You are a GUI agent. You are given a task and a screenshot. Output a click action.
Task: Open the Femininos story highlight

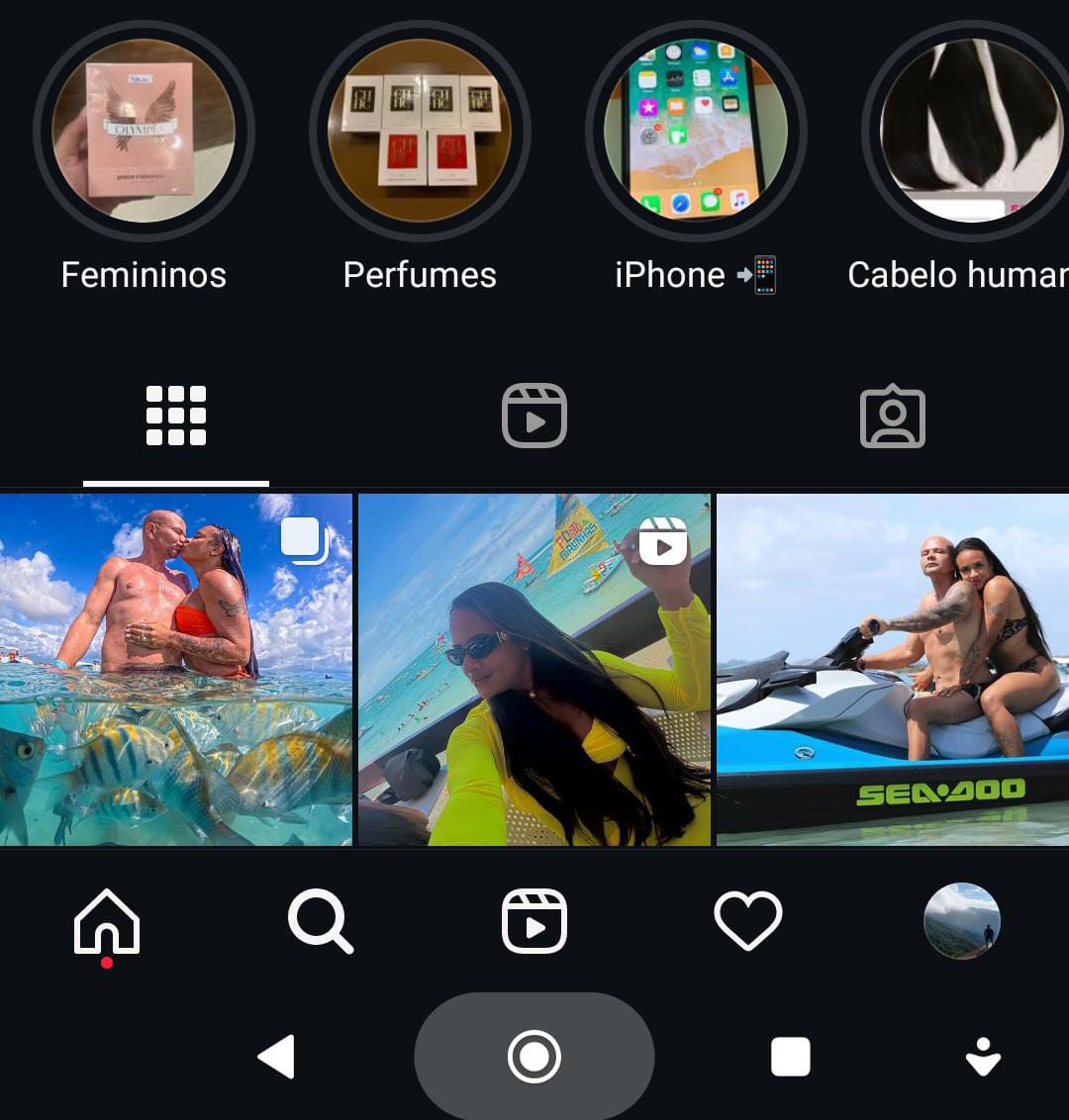(x=144, y=132)
